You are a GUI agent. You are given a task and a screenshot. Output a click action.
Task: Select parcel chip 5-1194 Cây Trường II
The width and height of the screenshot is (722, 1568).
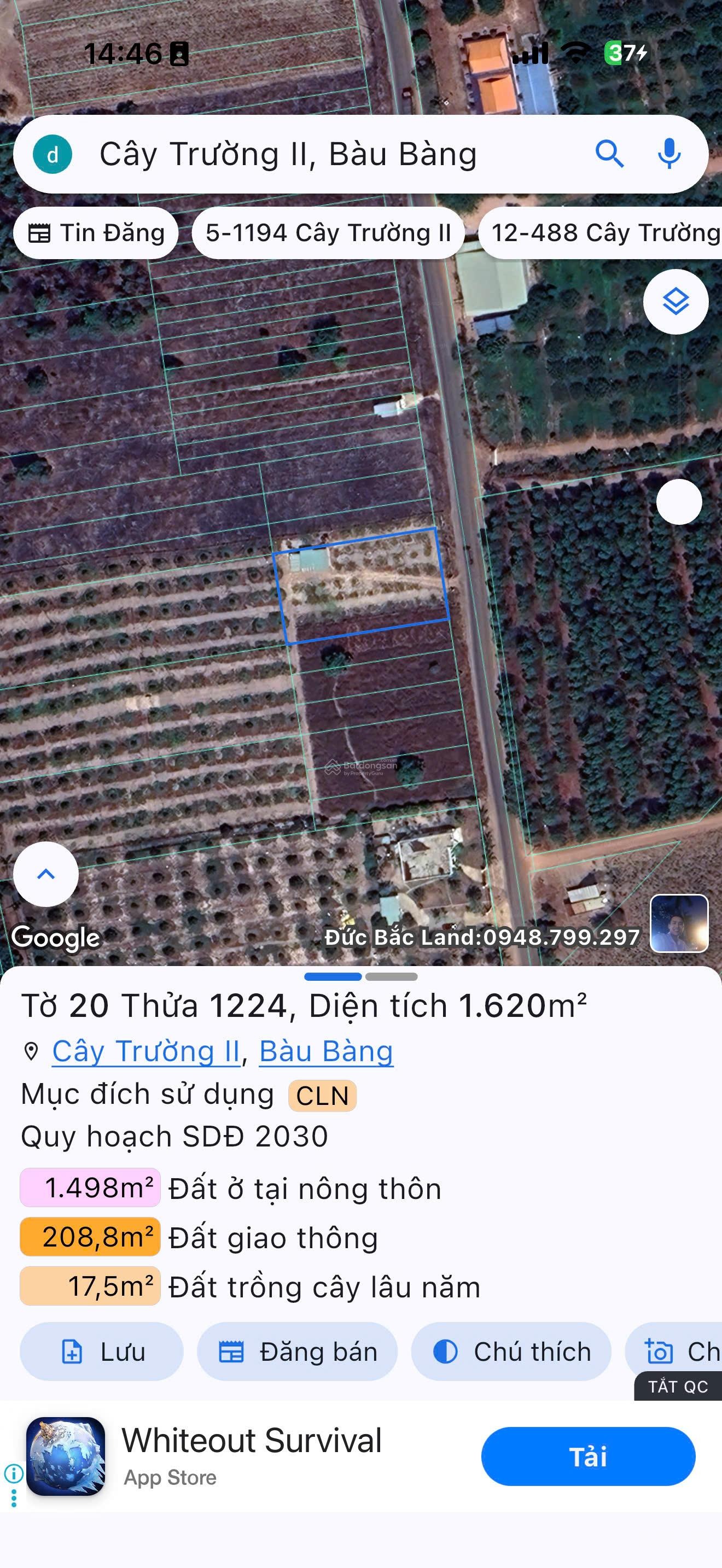(x=329, y=232)
